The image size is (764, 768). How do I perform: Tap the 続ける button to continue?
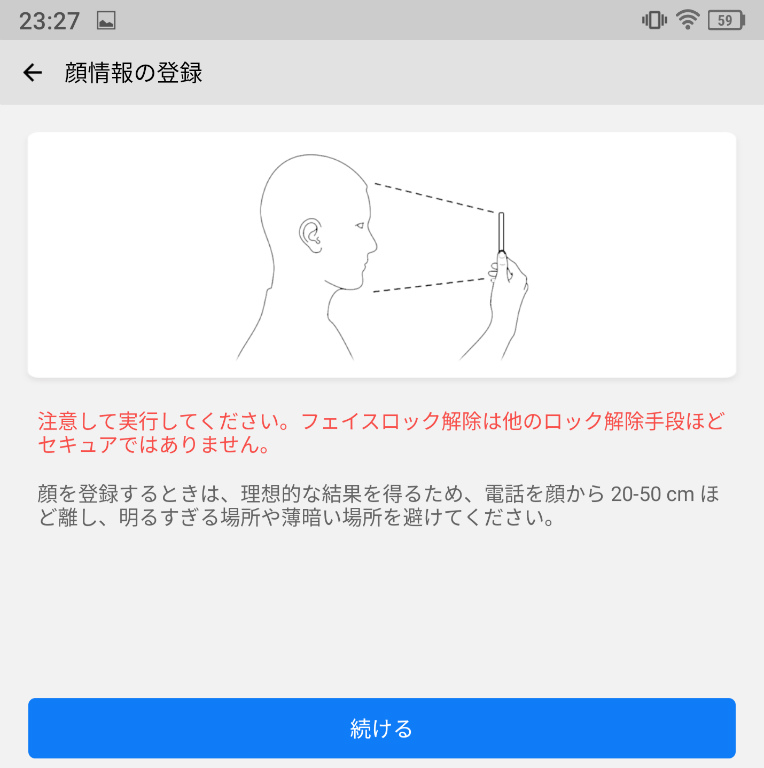381,728
